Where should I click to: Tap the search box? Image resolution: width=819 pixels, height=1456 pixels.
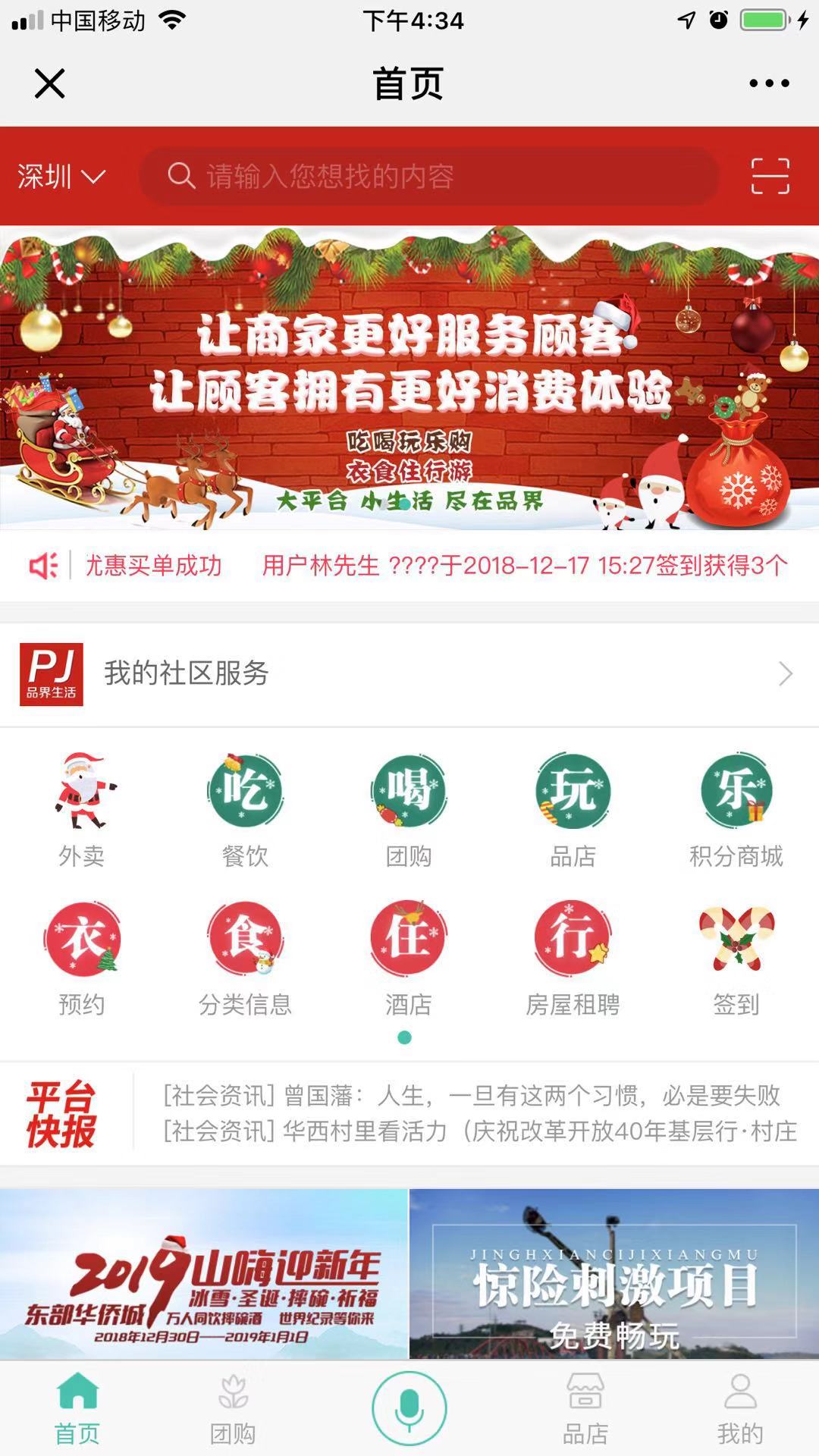pyautogui.click(x=428, y=177)
